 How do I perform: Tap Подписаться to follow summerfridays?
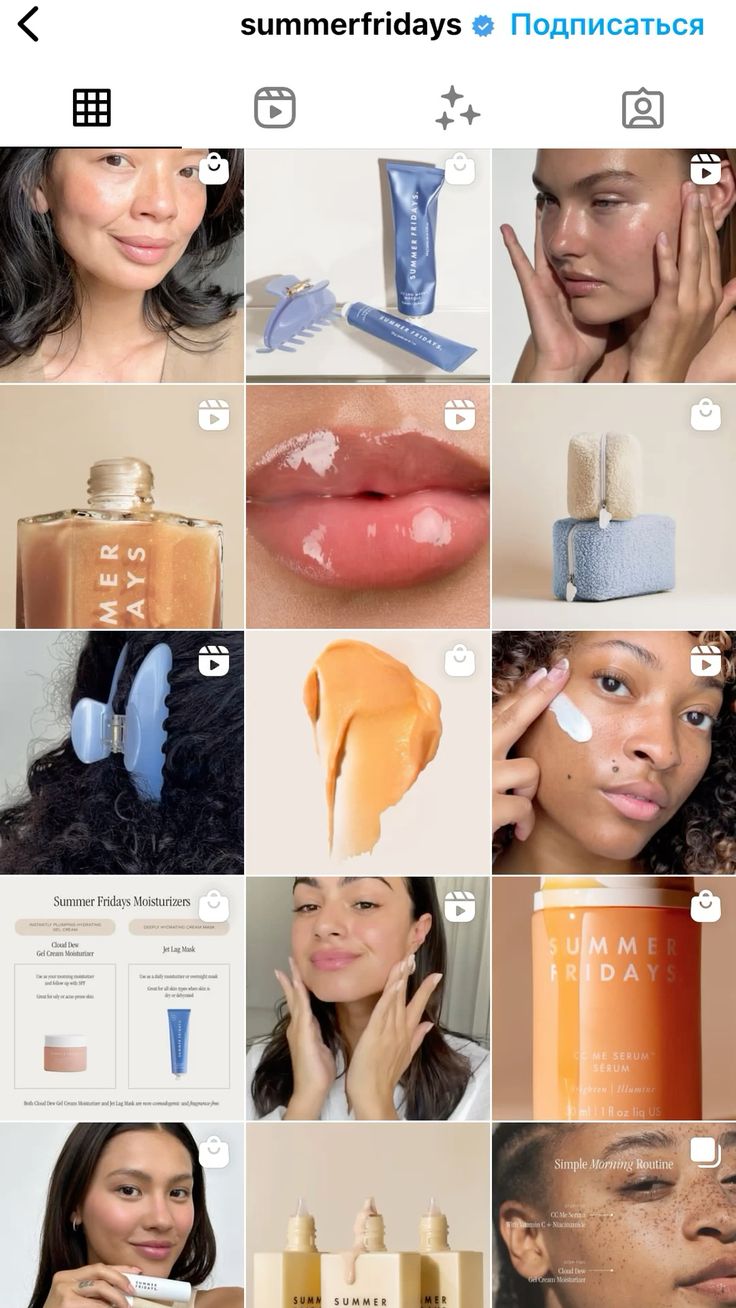pyautogui.click(x=606, y=25)
